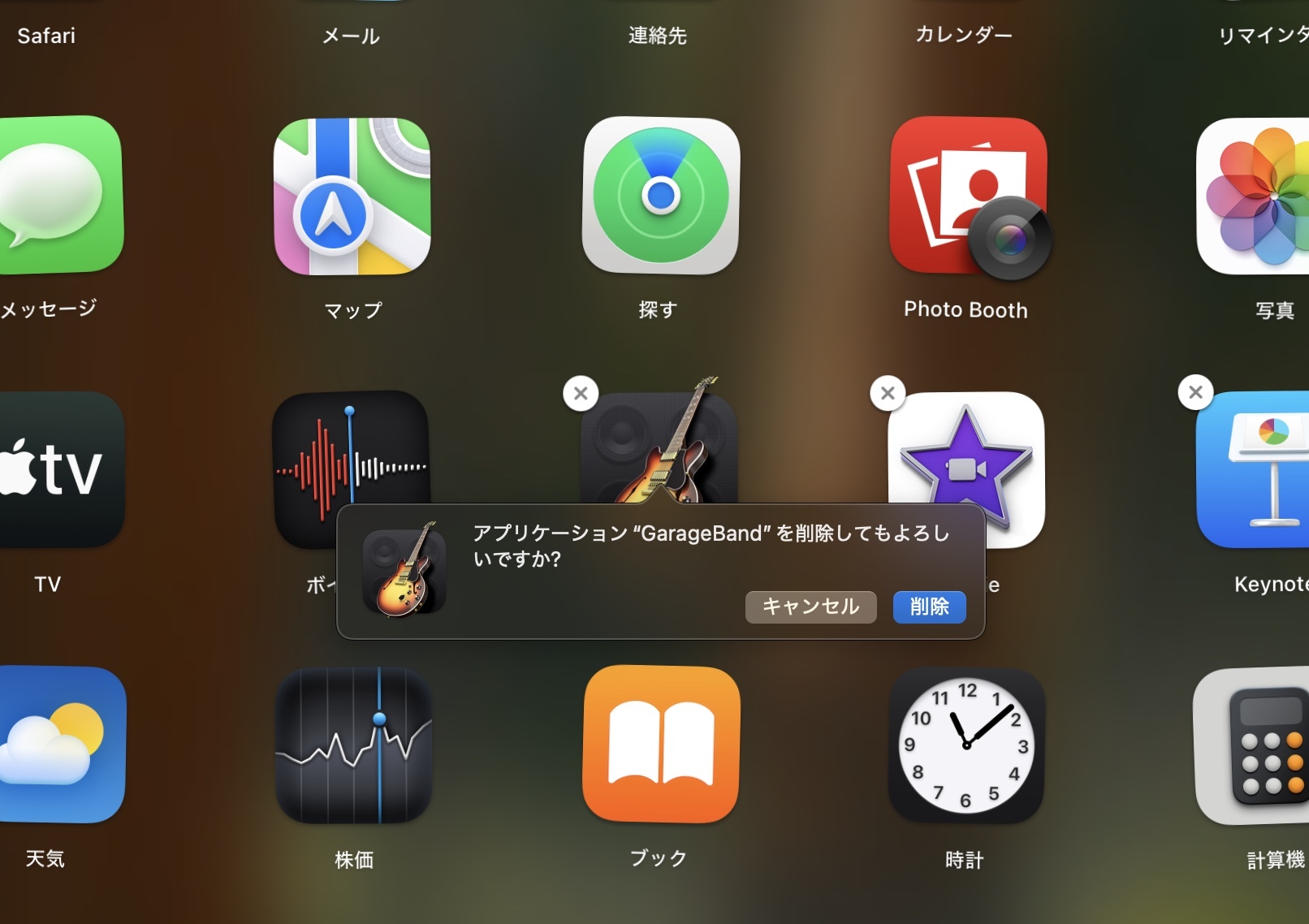Launch the 写真 app

click(x=1255, y=196)
